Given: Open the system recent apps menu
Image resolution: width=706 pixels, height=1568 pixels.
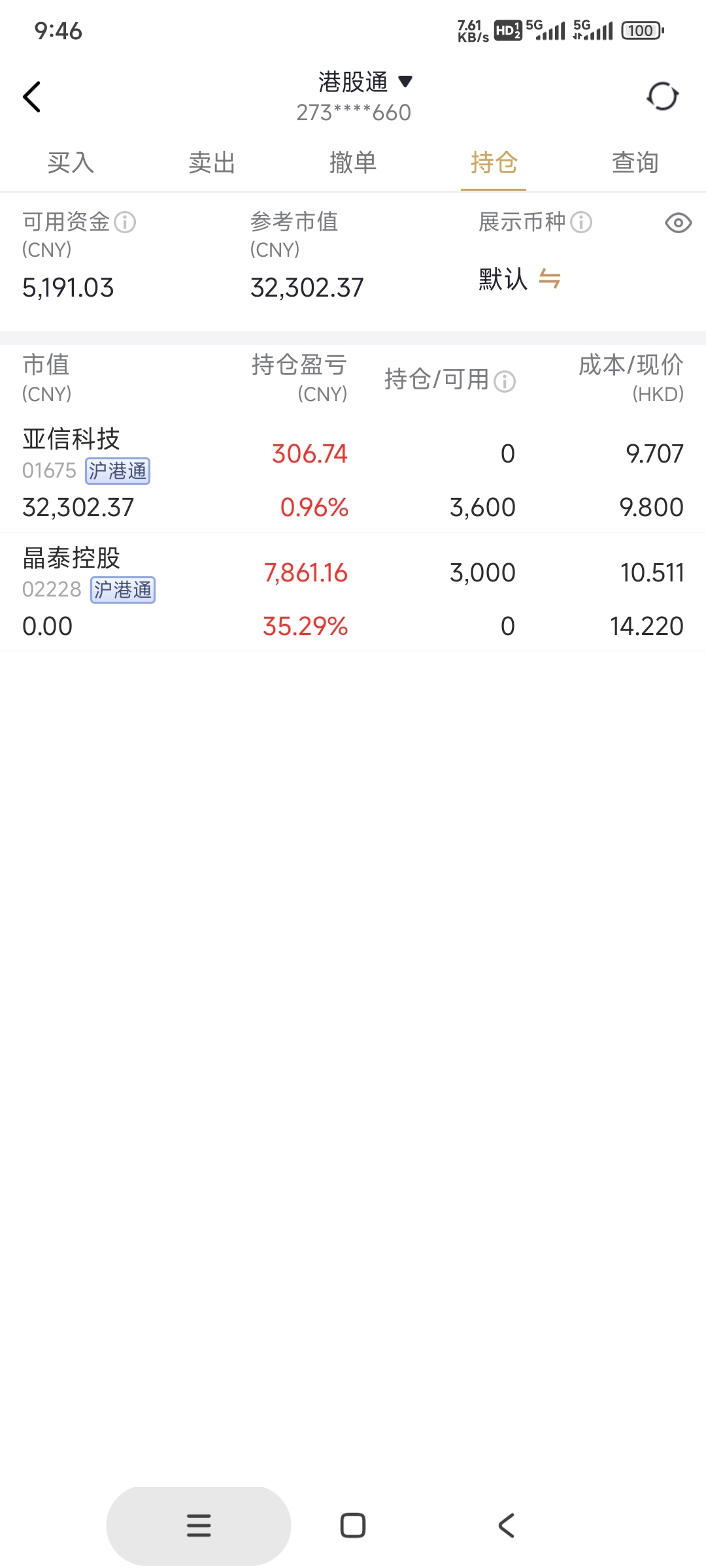Looking at the screenshot, I should pyautogui.click(x=199, y=1526).
